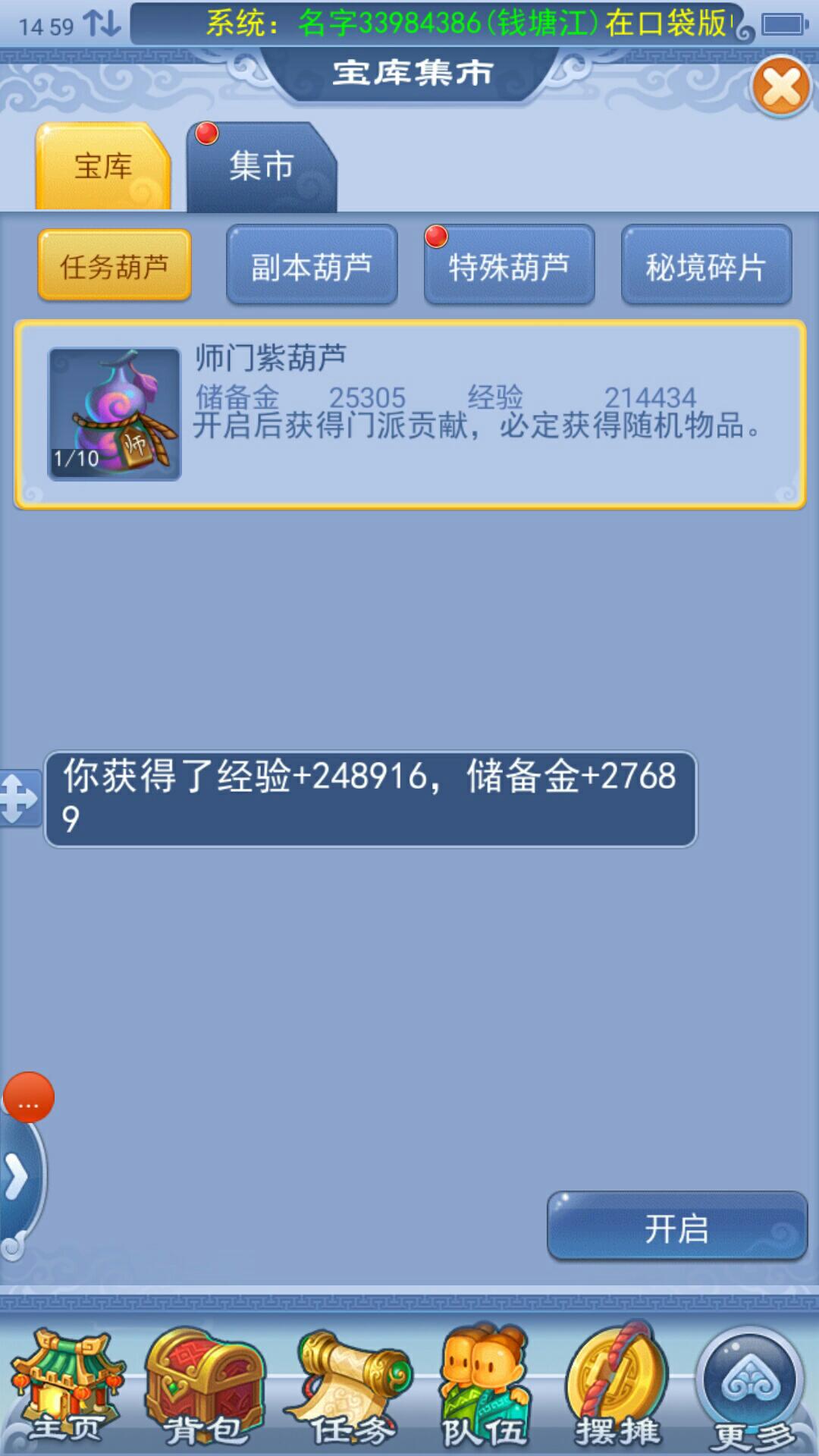Select the 师门紫葫芦 item card
The height and width of the screenshot is (1456, 819).
409,414
